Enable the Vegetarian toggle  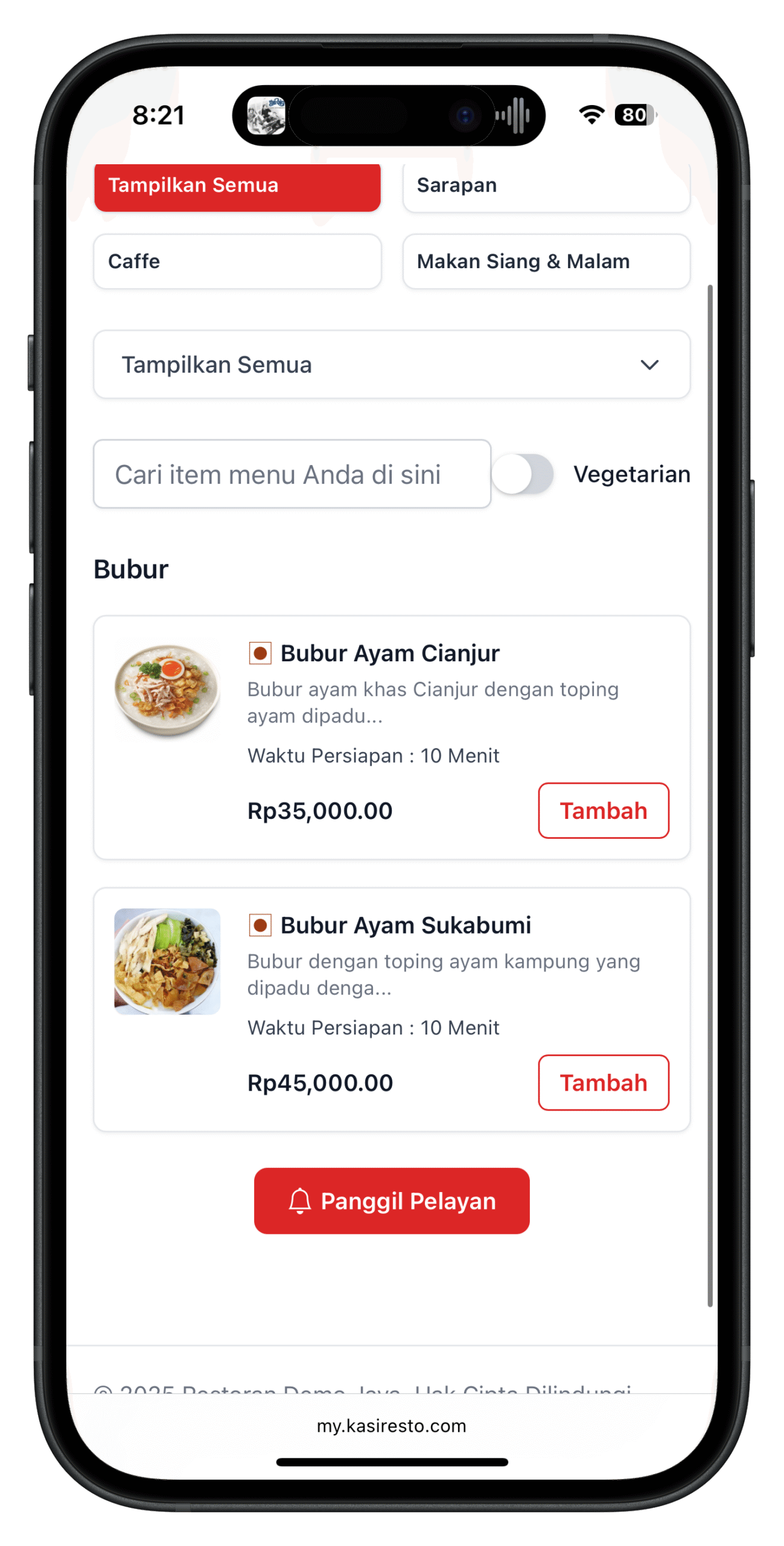tap(523, 474)
